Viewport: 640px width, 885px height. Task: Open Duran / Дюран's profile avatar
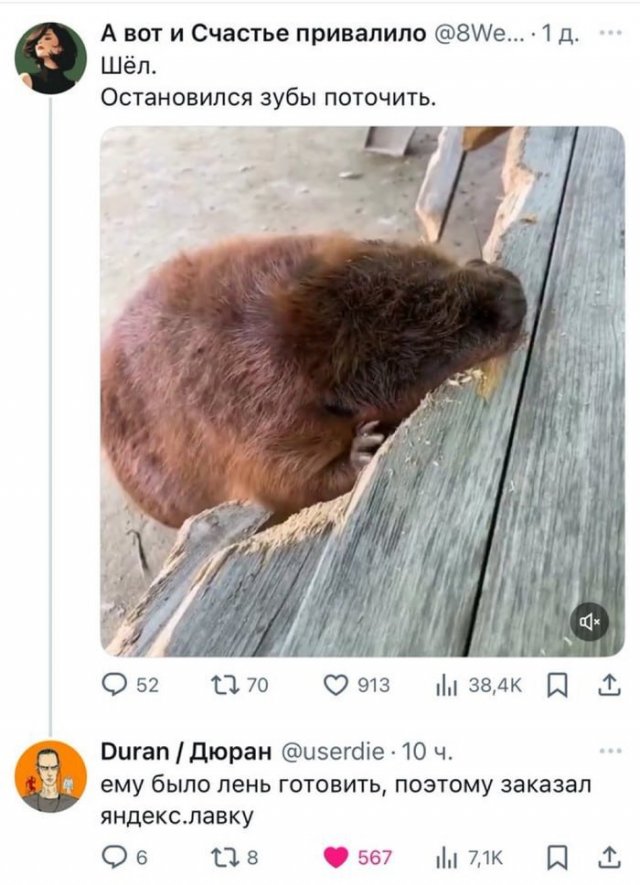pyautogui.click(x=50, y=776)
